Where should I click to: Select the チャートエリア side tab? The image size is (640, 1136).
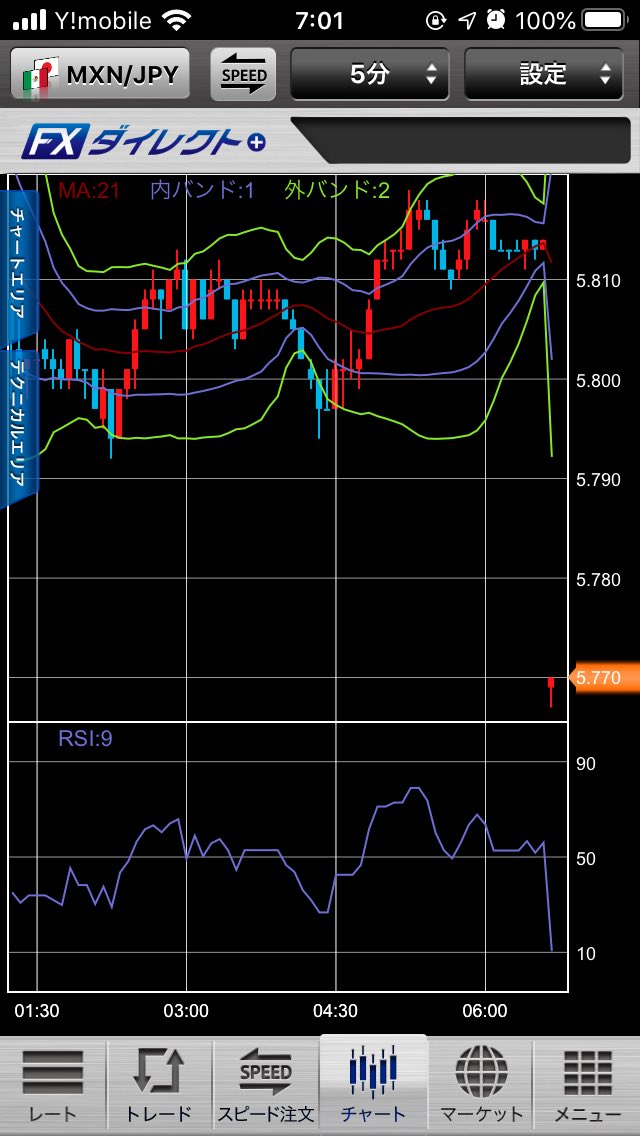point(20,262)
